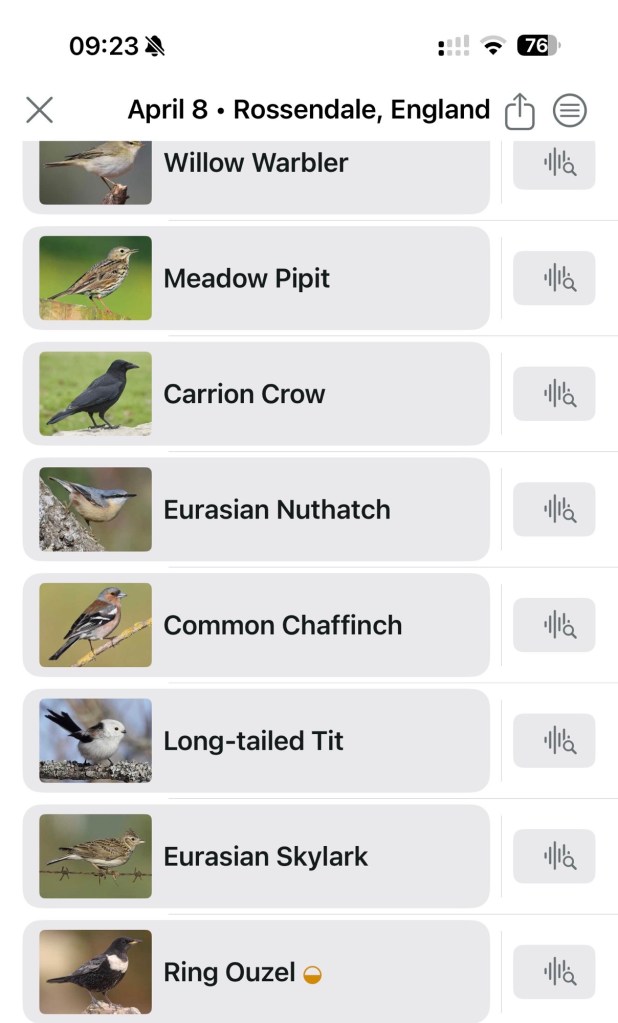The width and height of the screenshot is (618, 1023).
Task: Open the Carrion Crow entry
Action: [x=256, y=394]
